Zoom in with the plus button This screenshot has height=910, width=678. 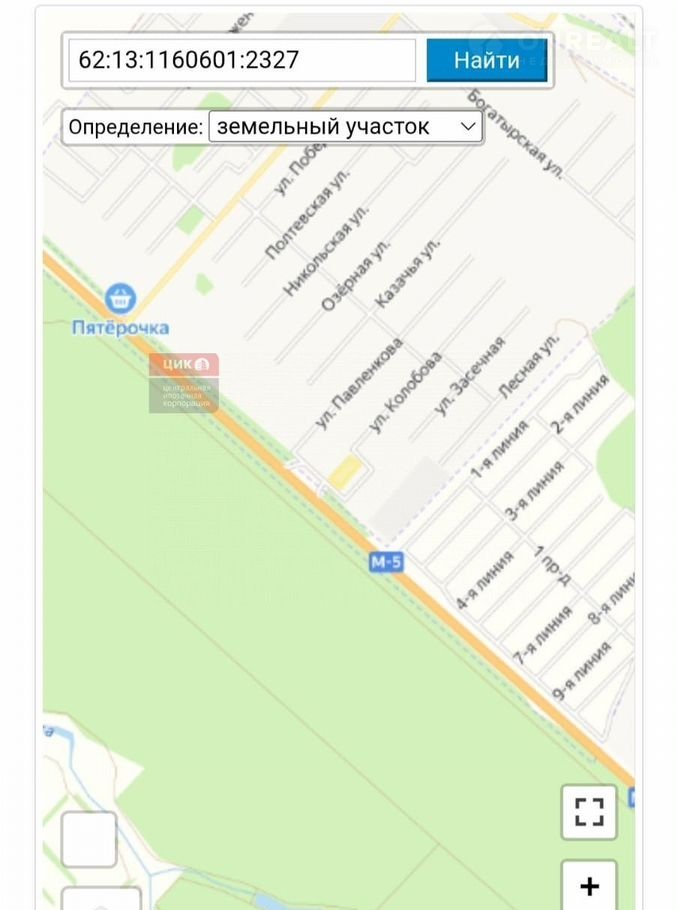click(x=589, y=885)
